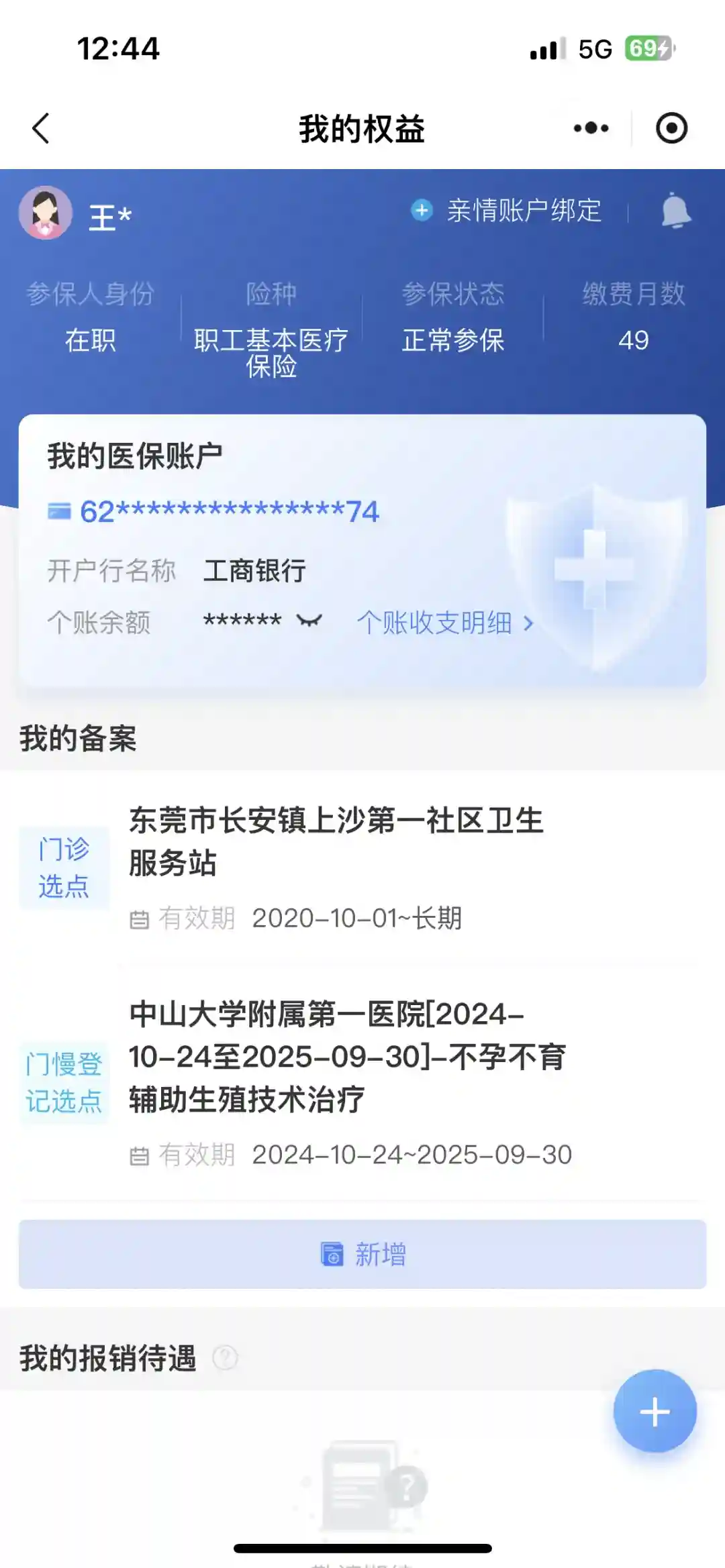Show help for 我的报销待遇
The image size is (725, 1568).
tap(225, 1357)
